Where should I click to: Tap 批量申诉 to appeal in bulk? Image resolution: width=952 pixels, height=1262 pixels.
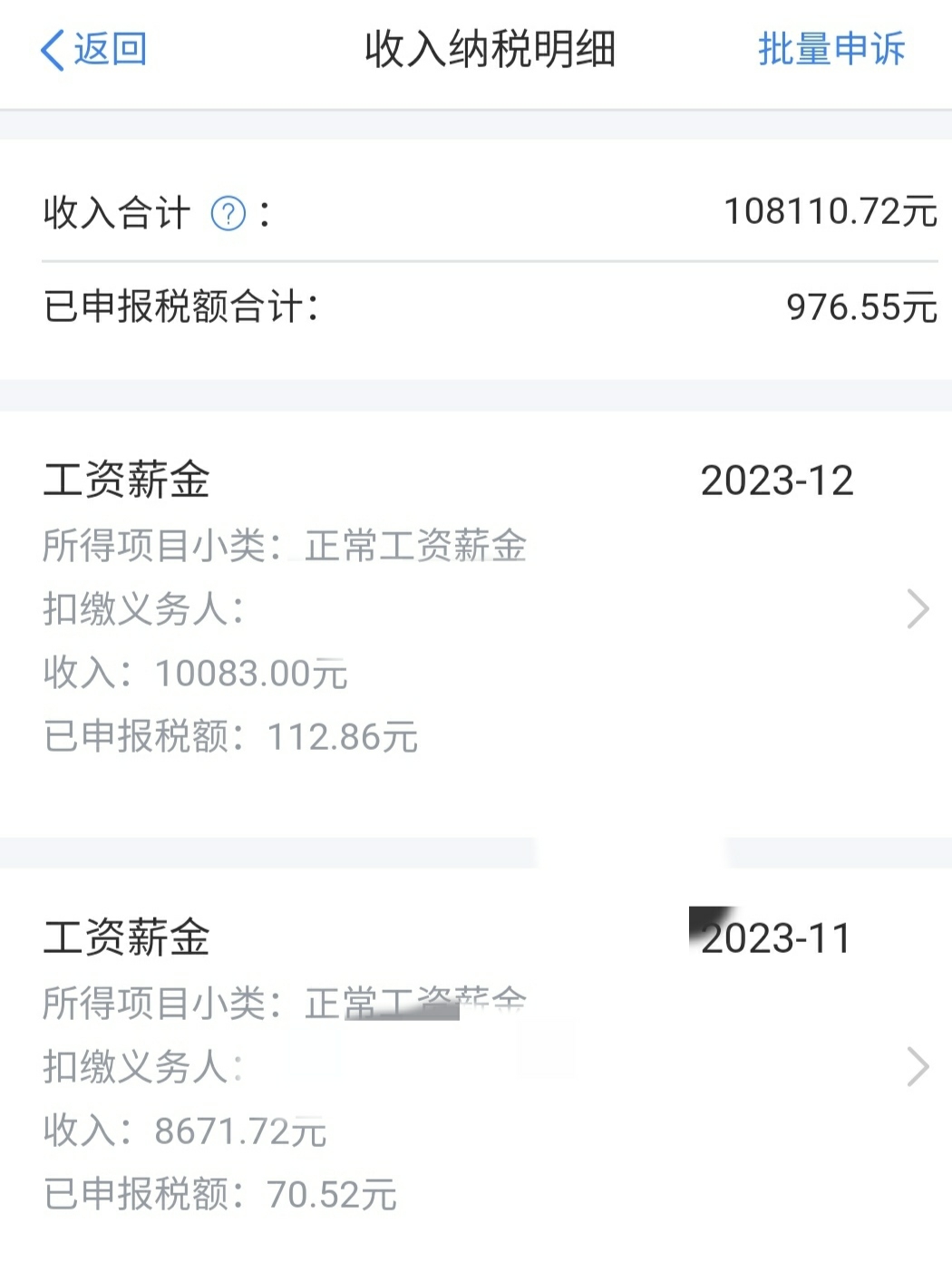tap(831, 49)
